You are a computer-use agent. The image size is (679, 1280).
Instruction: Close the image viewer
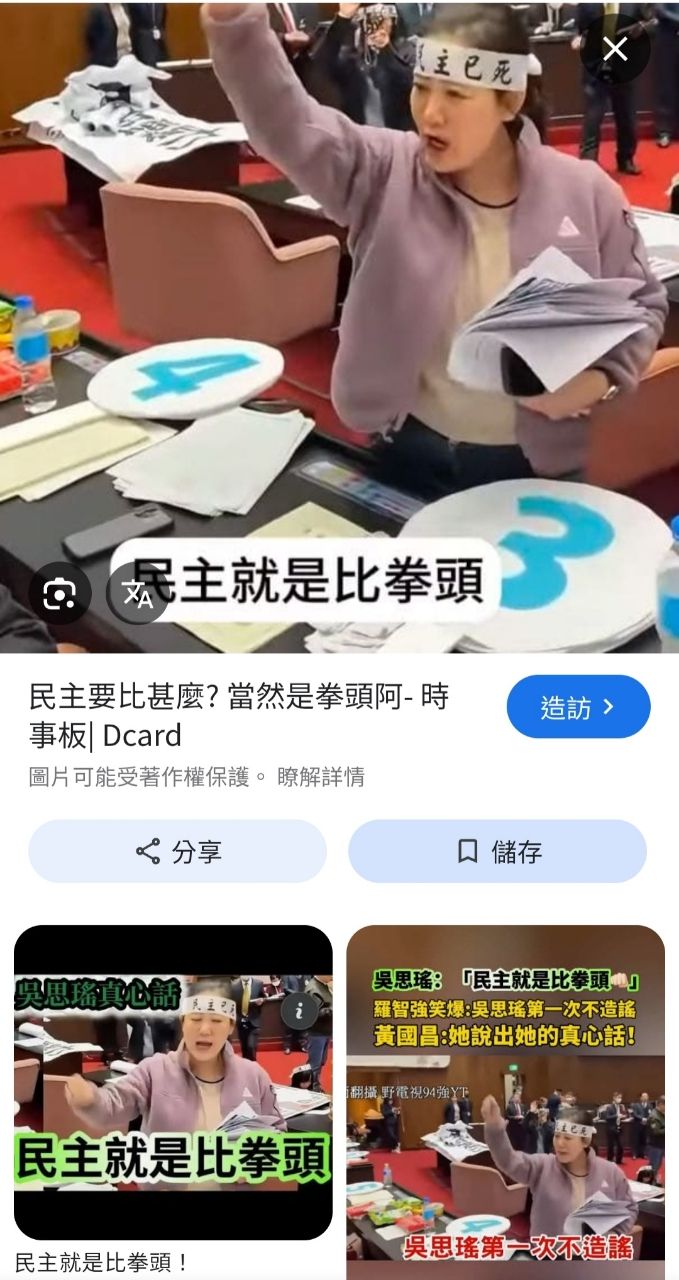615,49
